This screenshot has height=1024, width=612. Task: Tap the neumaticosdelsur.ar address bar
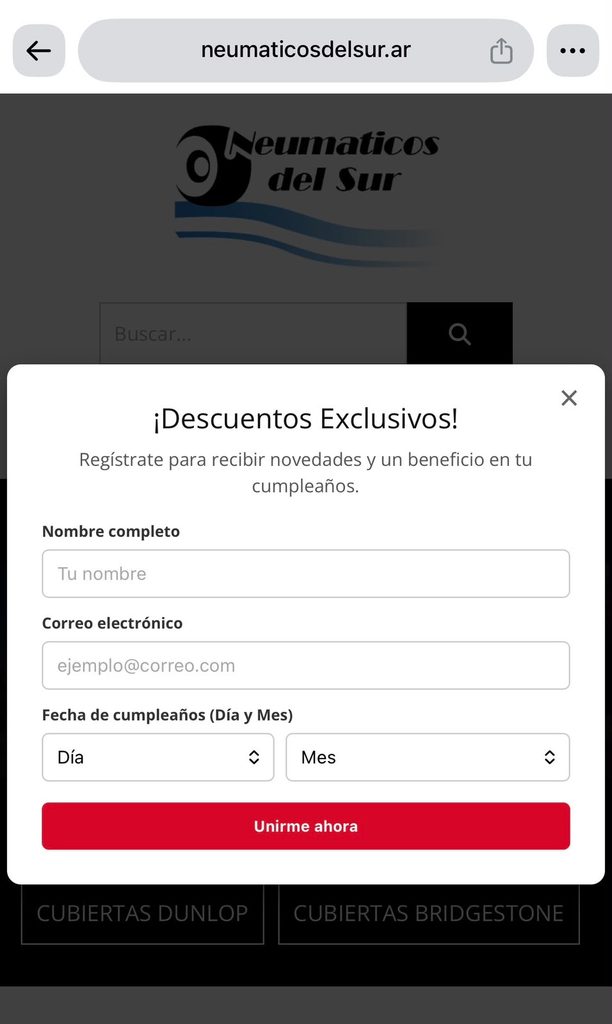(x=305, y=50)
